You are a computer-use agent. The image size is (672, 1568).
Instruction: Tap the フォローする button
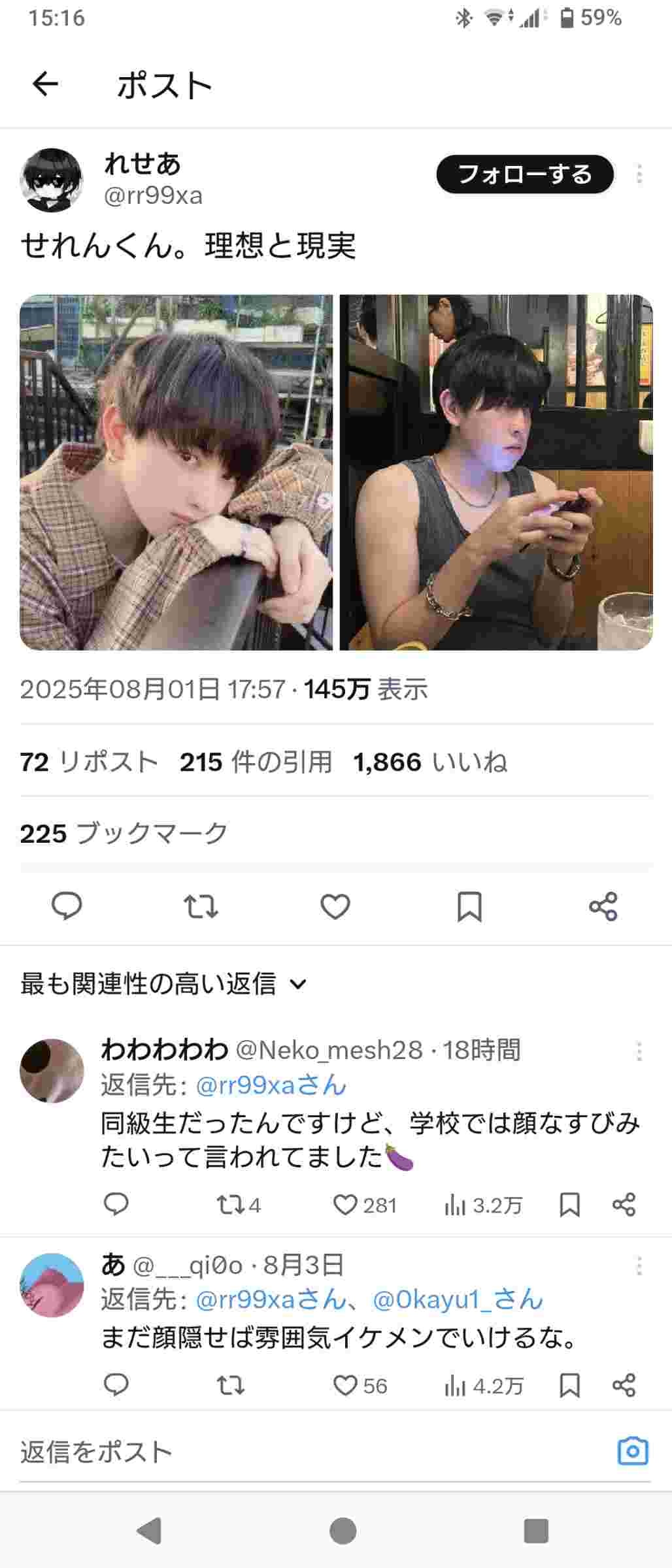(524, 174)
